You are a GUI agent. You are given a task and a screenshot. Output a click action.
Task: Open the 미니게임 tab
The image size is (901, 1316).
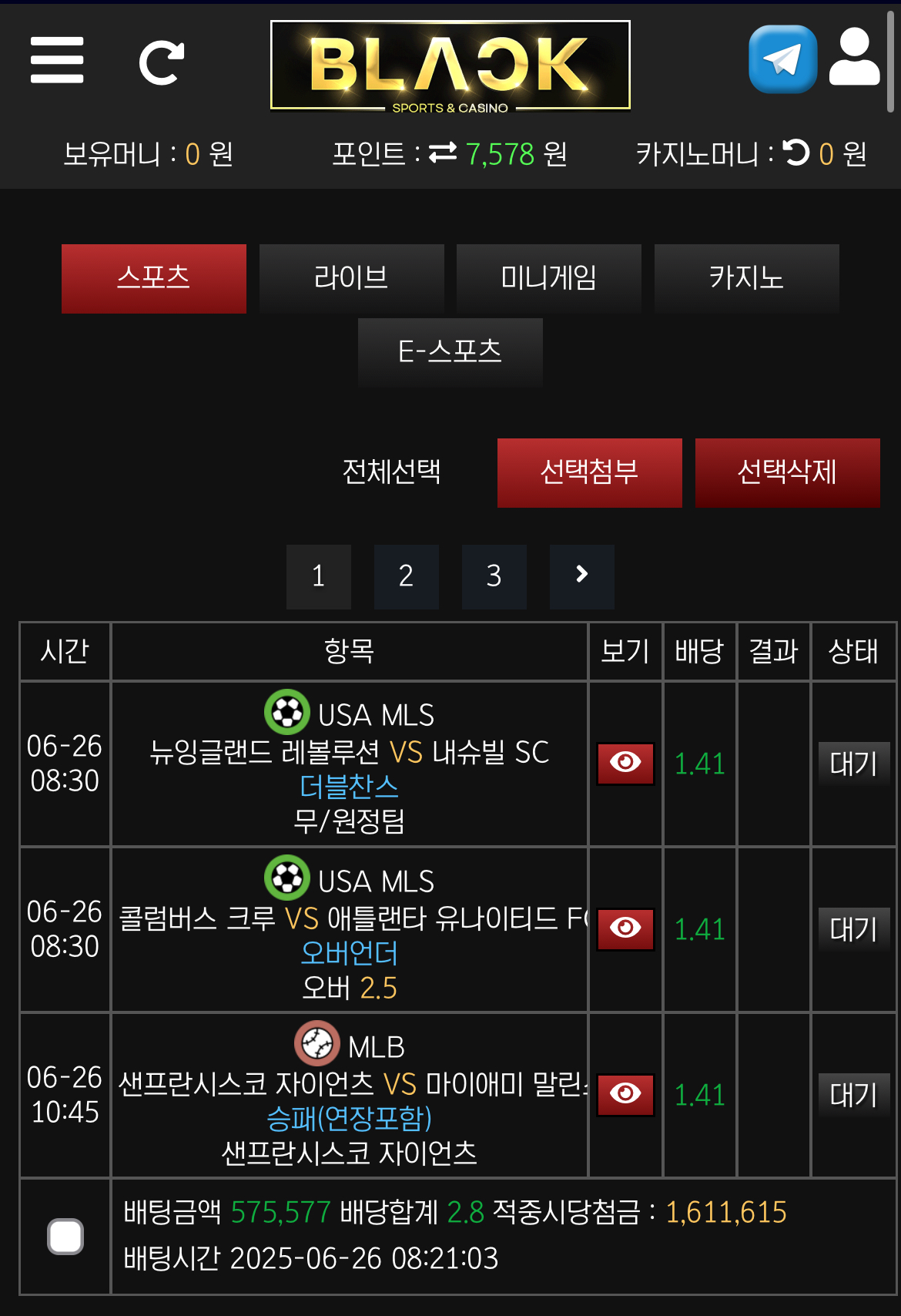pyautogui.click(x=548, y=278)
